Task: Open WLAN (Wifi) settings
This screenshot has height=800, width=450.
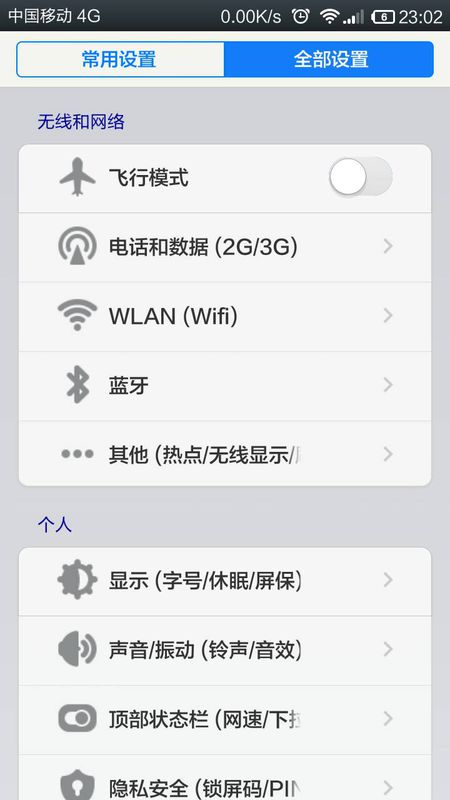Action: point(225,317)
